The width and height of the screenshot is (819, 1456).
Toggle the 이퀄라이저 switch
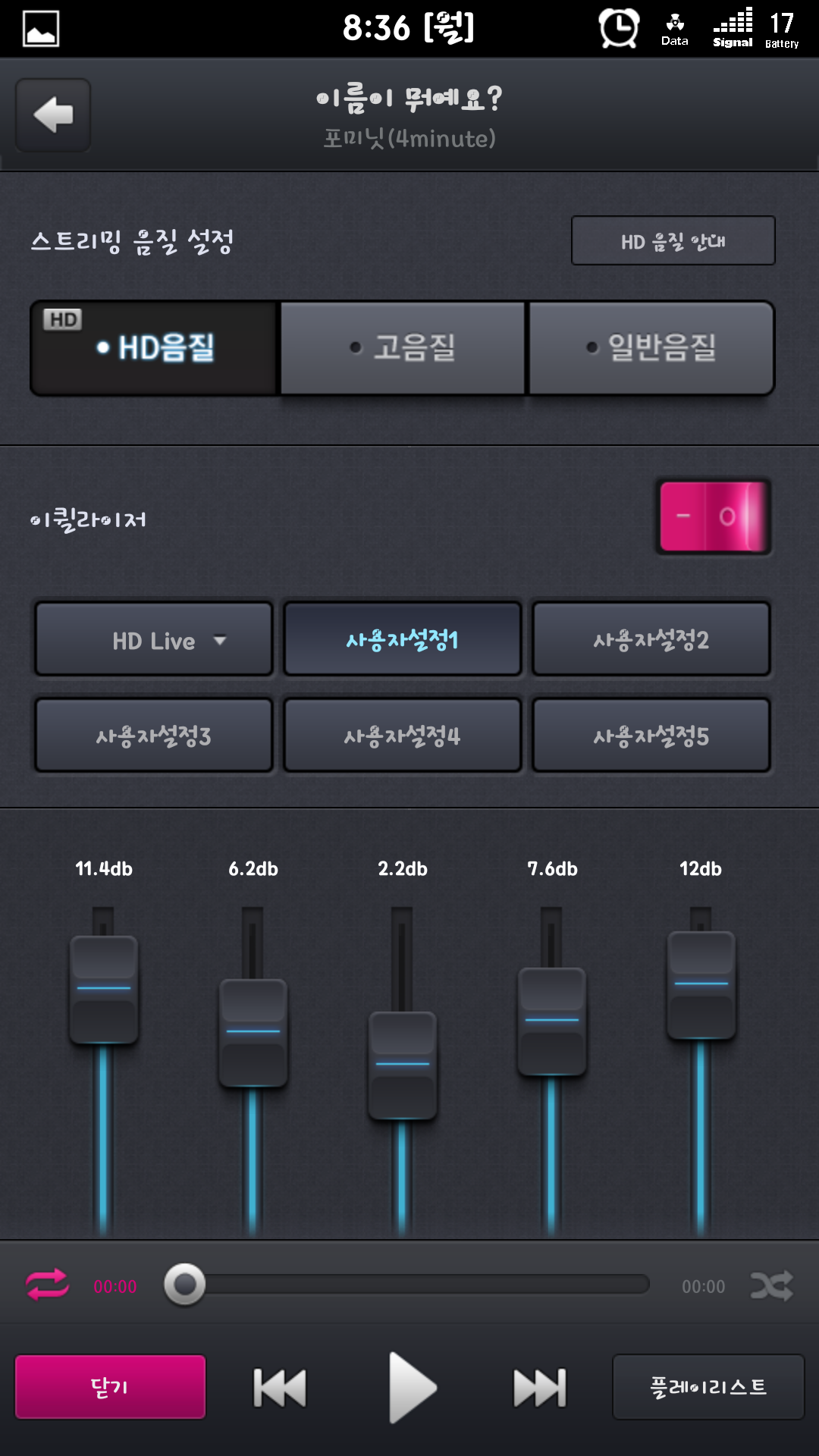click(713, 516)
